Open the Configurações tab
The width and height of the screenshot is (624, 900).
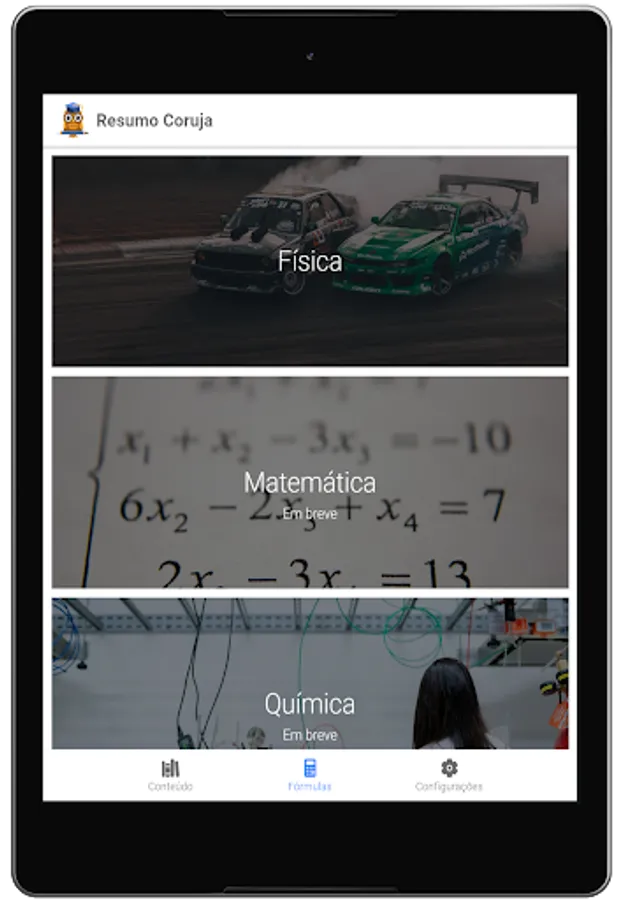pyautogui.click(x=449, y=775)
